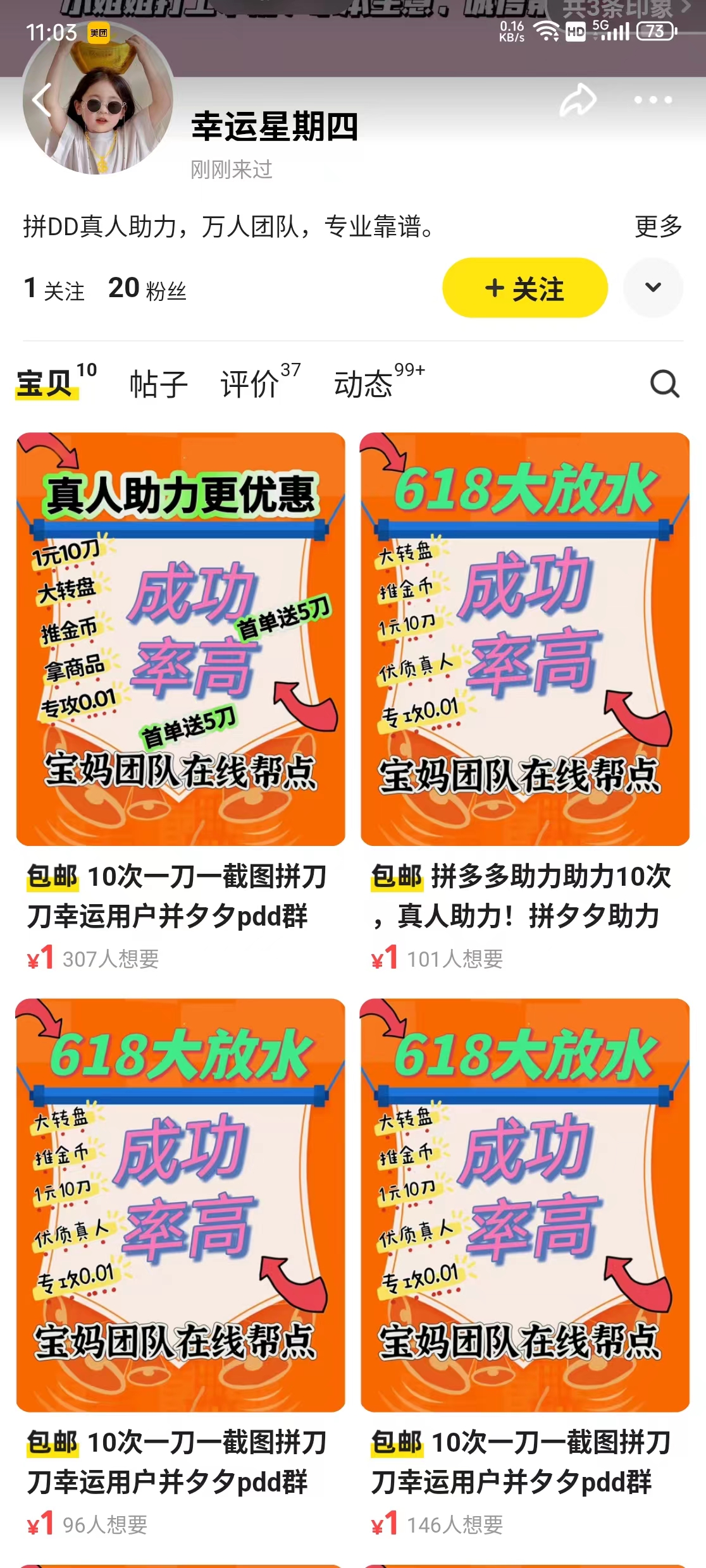This screenshot has height=1568, width=706.
Task: Expand the dropdown arrow beside 关注
Action: (x=653, y=288)
